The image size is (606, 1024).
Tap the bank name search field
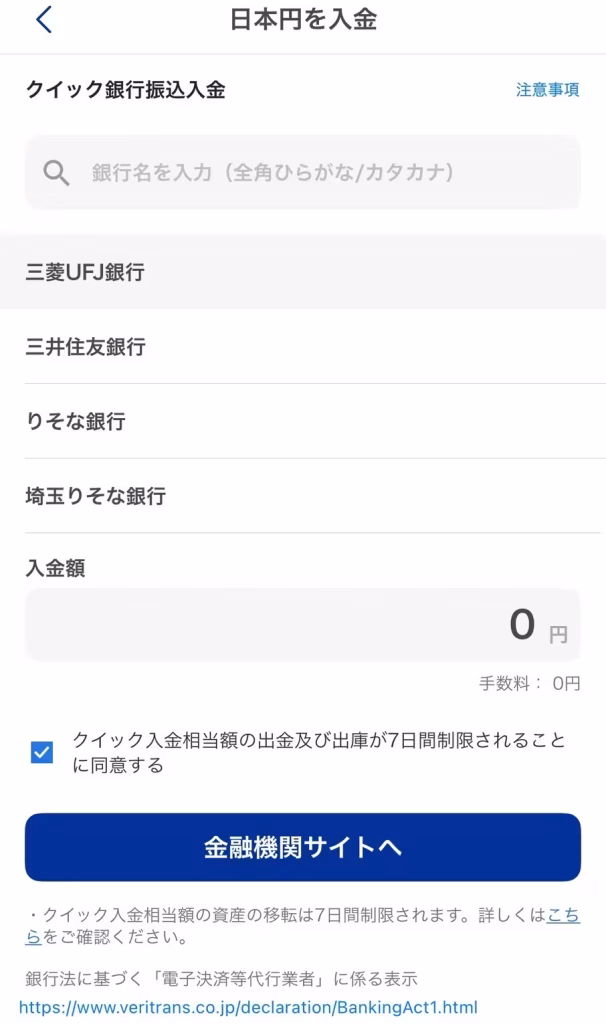coord(303,172)
